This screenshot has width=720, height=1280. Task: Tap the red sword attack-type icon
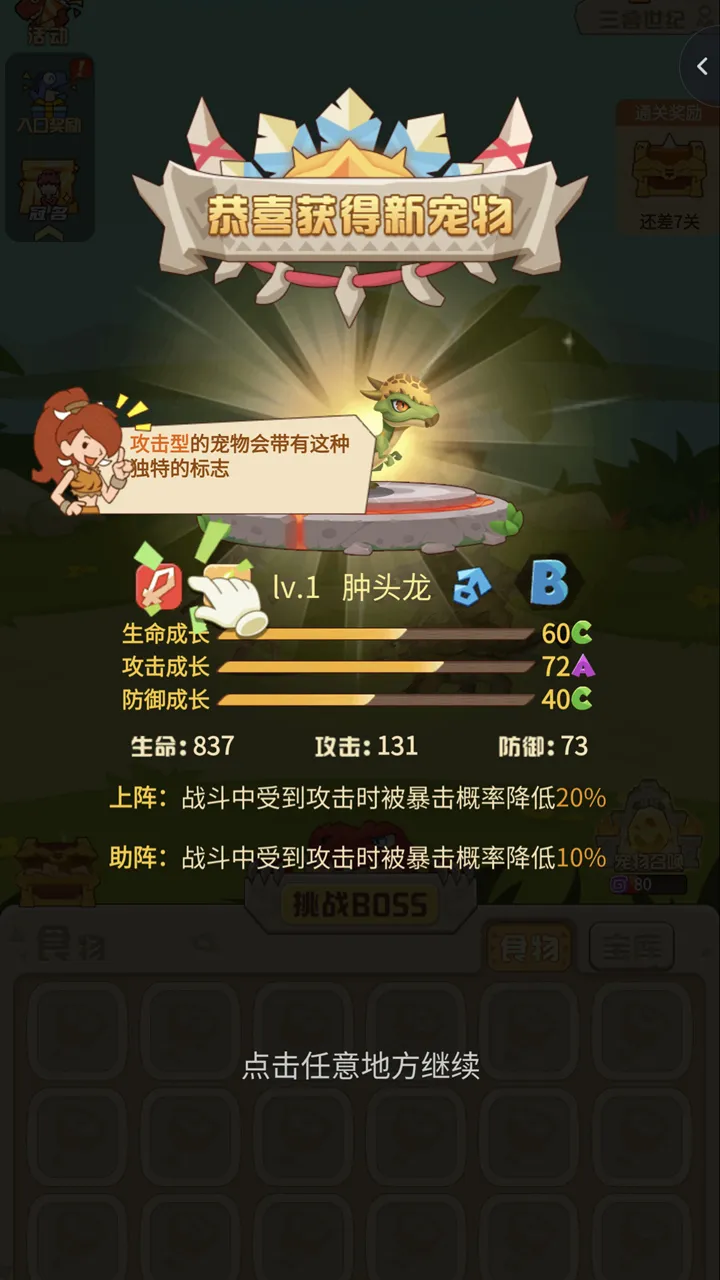(x=158, y=587)
